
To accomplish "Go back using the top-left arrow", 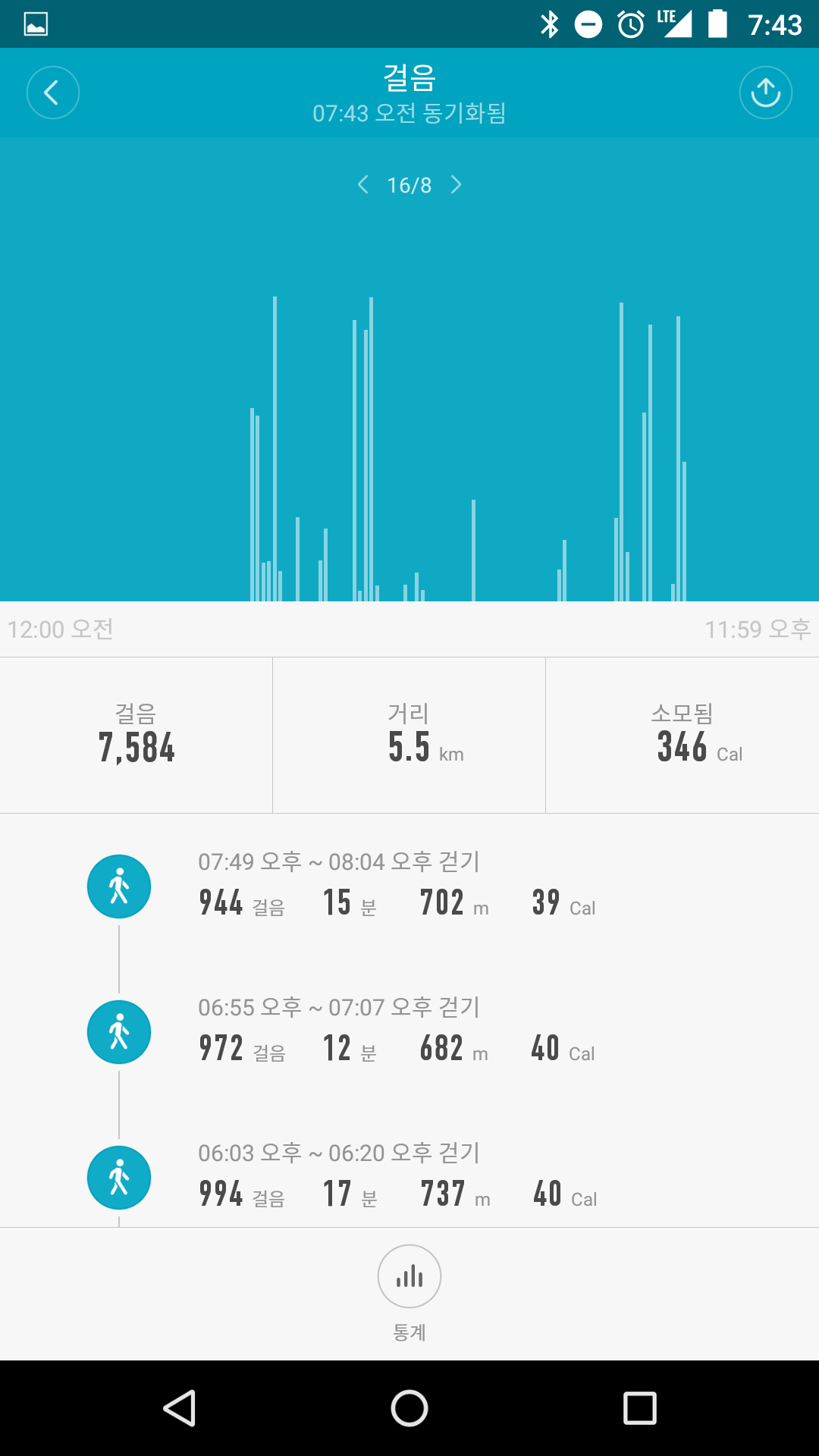I will coord(53,93).
